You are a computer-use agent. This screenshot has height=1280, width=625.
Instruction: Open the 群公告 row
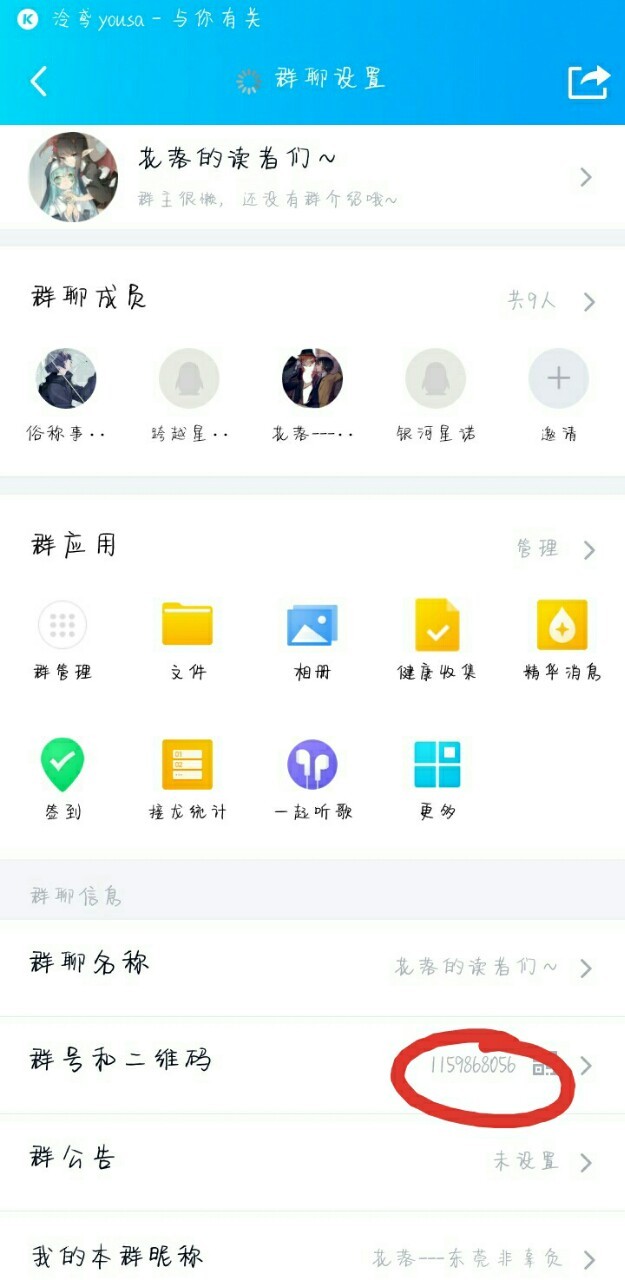pos(312,1160)
